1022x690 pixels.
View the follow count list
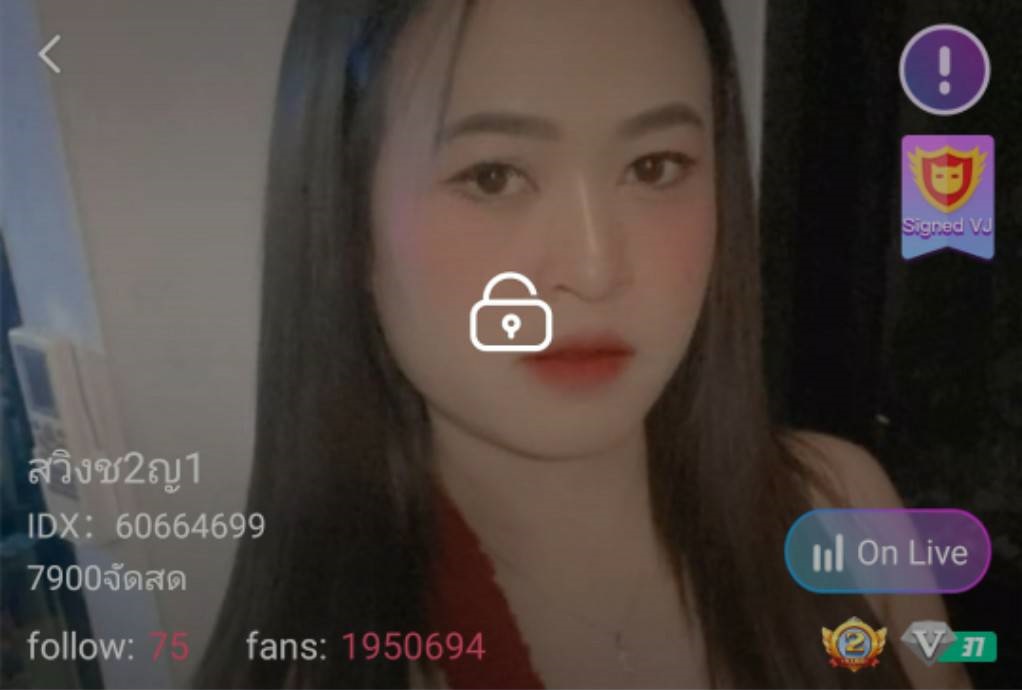pyautogui.click(x=108, y=646)
